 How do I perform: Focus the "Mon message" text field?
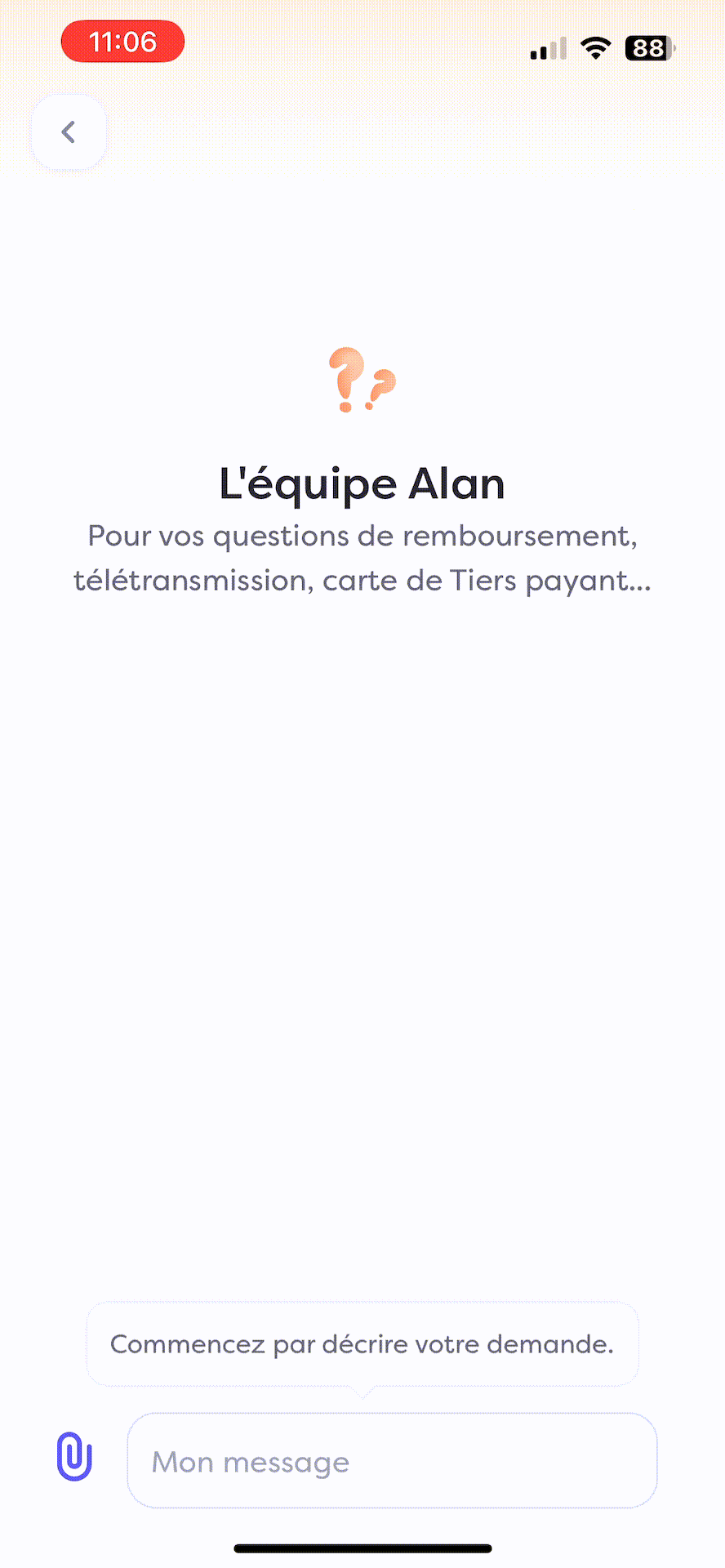click(x=392, y=1460)
